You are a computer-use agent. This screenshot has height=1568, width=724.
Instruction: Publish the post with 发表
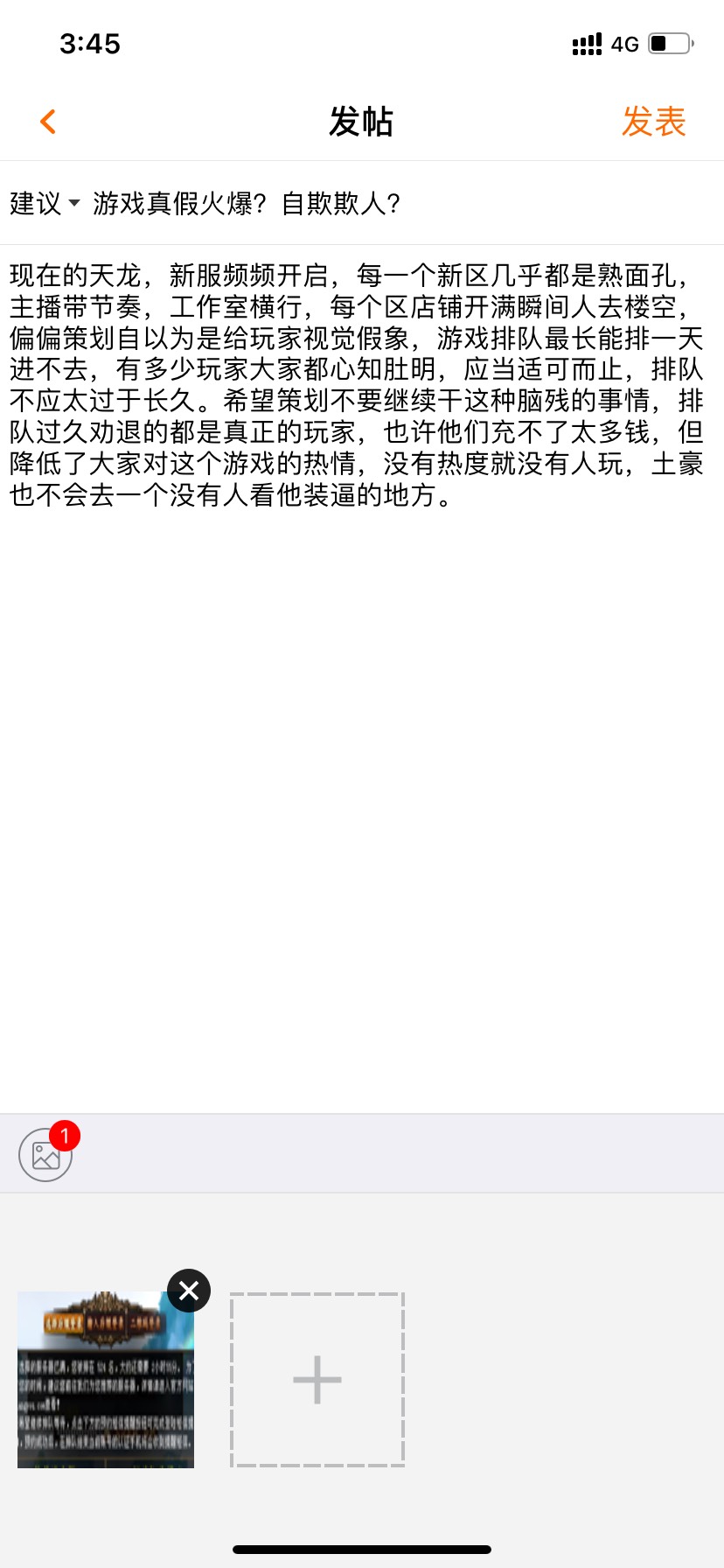click(x=653, y=122)
